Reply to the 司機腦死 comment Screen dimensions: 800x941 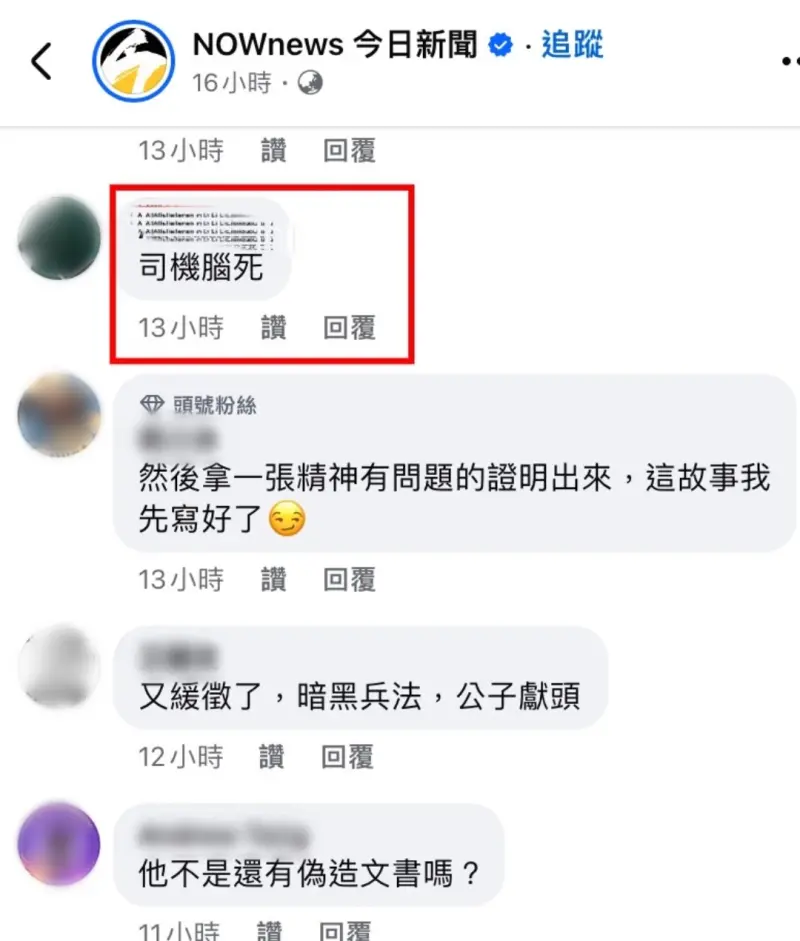click(349, 327)
